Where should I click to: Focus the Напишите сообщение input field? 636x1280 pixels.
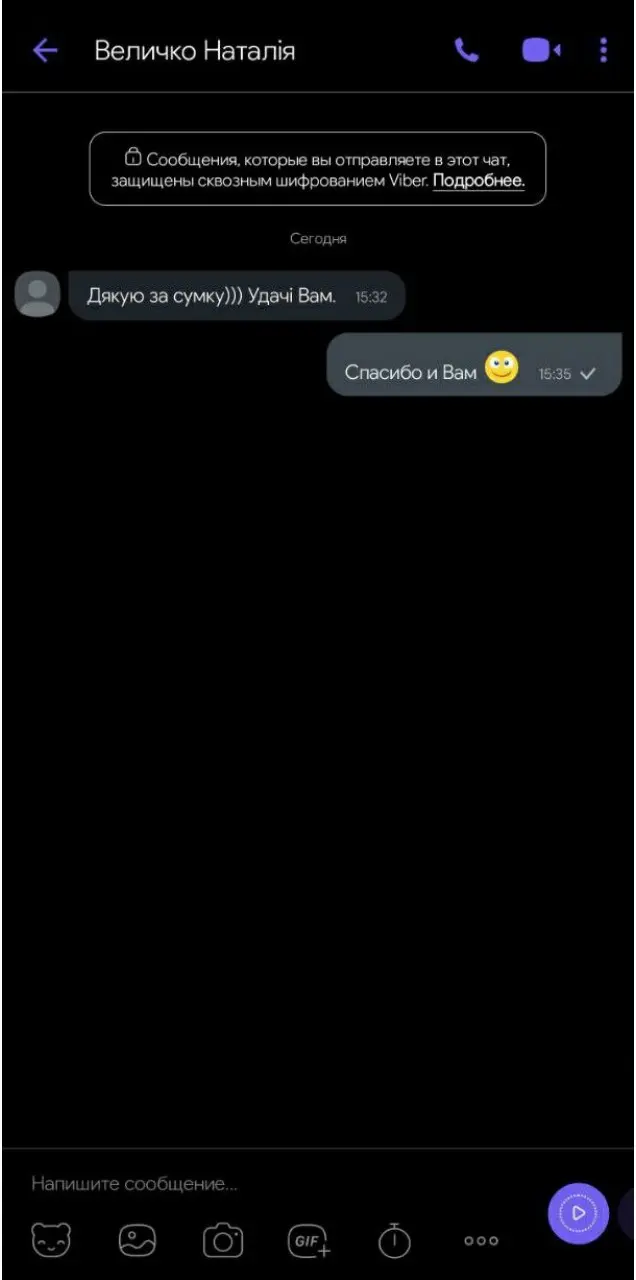point(270,1184)
